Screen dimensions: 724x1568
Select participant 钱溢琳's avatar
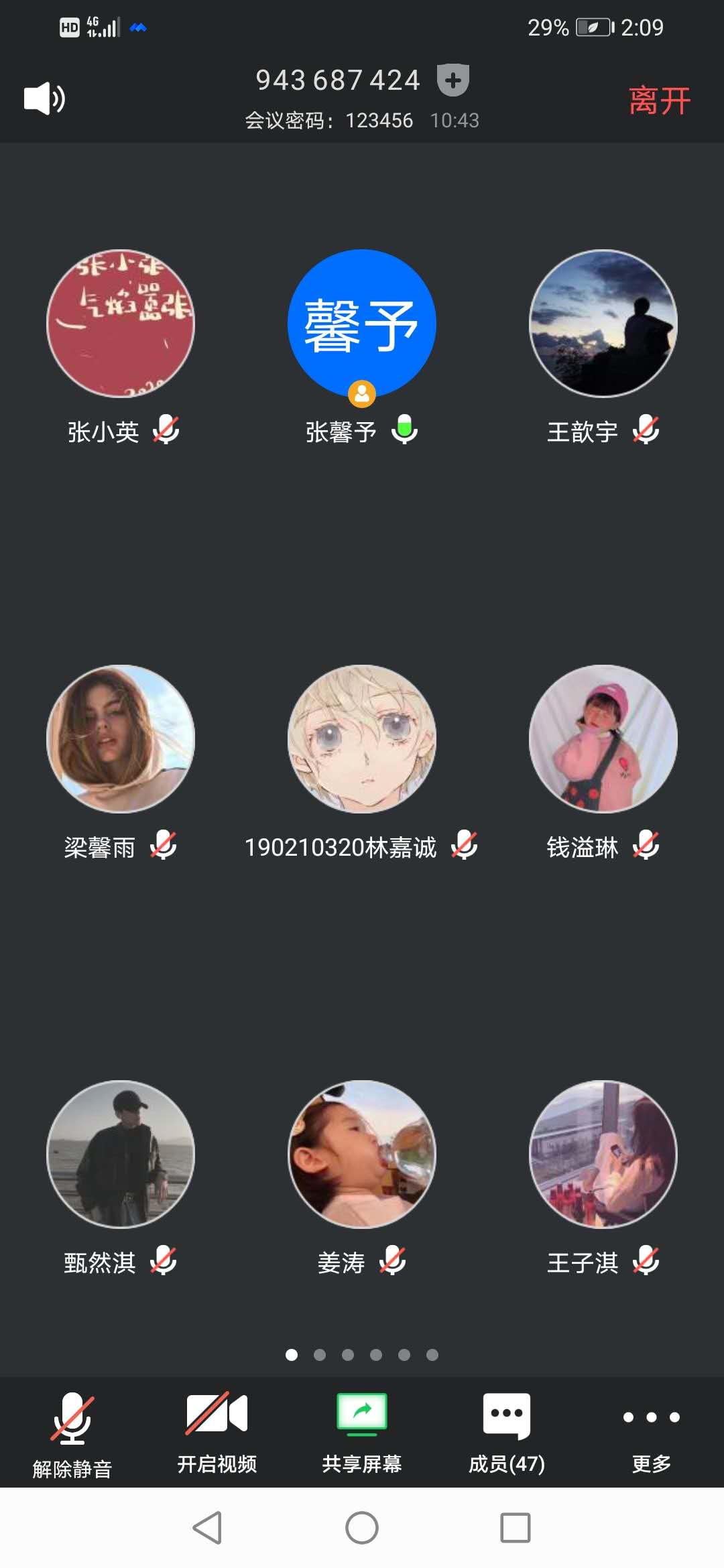coord(603,739)
